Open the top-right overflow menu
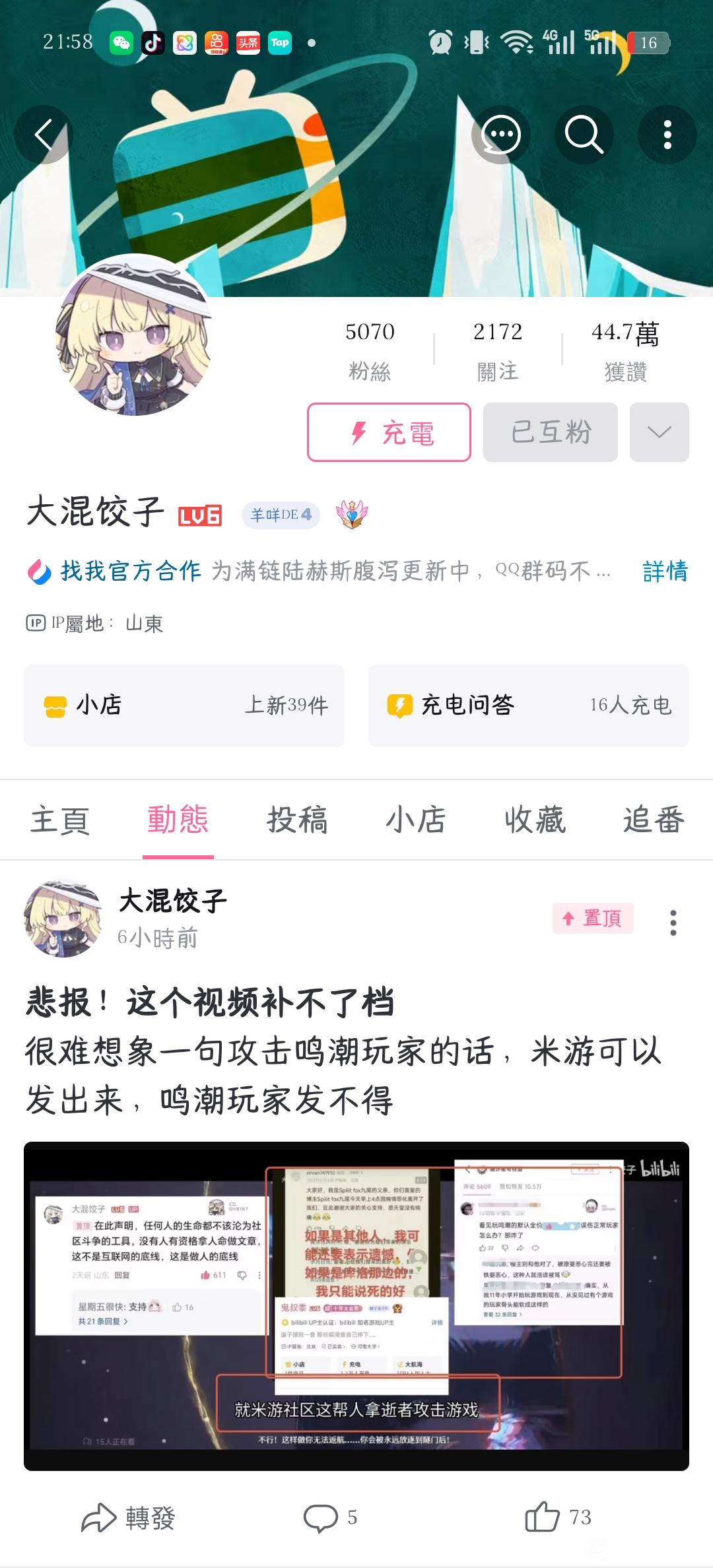Viewport: 713px width, 1568px height. click(x=667, y=135)
